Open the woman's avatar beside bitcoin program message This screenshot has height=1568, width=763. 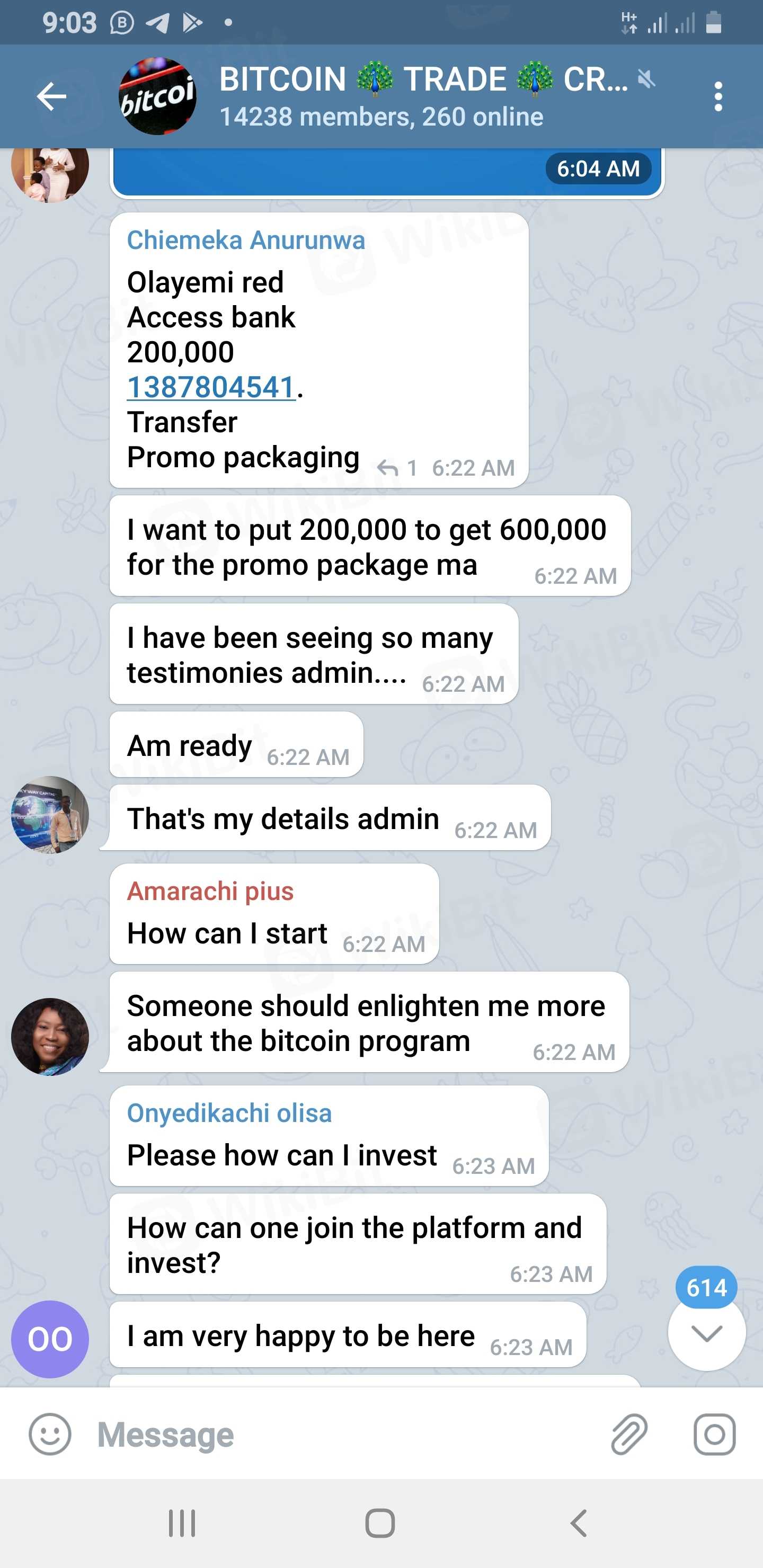50,1037
